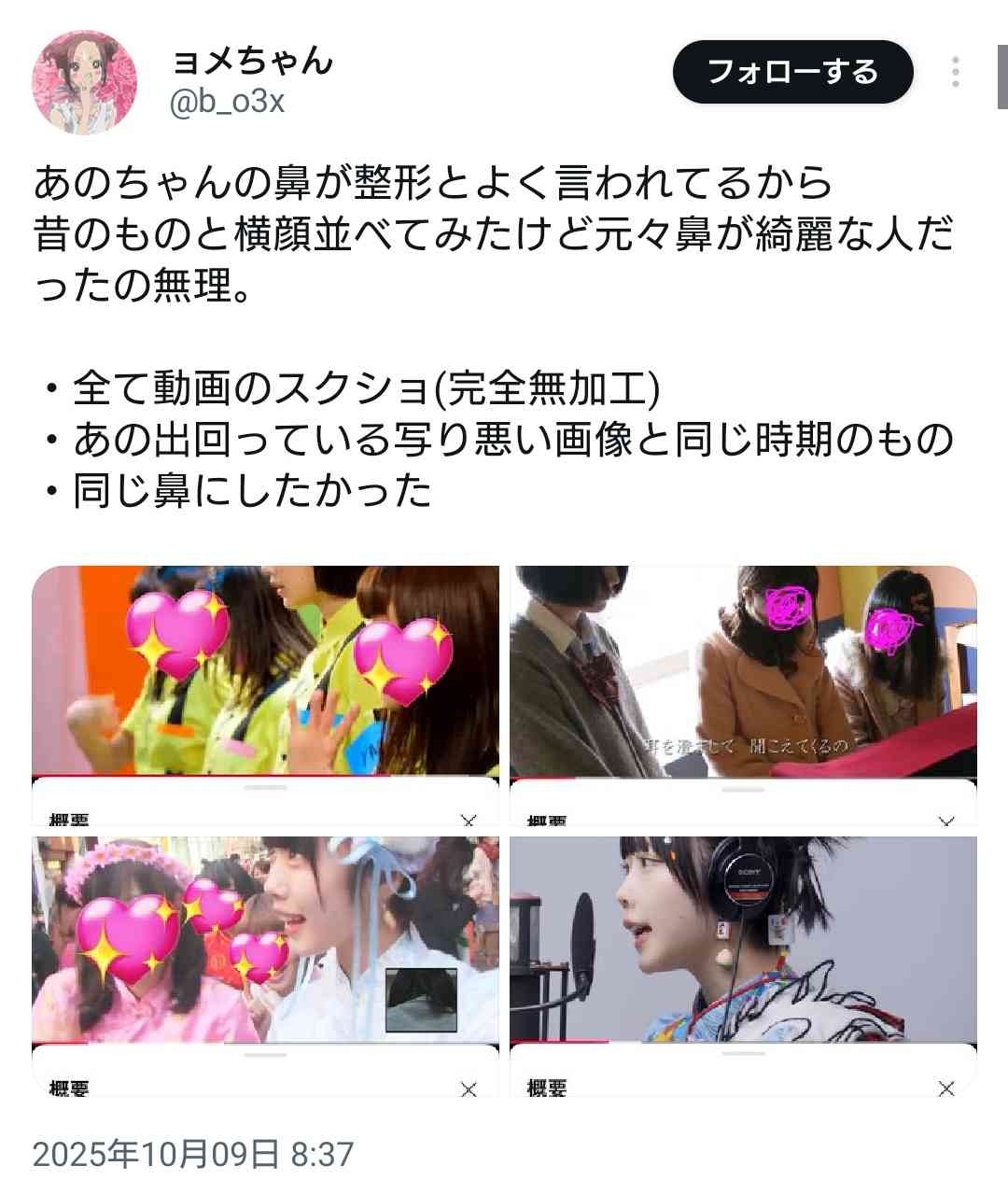Viewport: 1008px width, 1194px height.
Task: Open ヨメちゃん's profile avatar
Action: coord(85,83)
